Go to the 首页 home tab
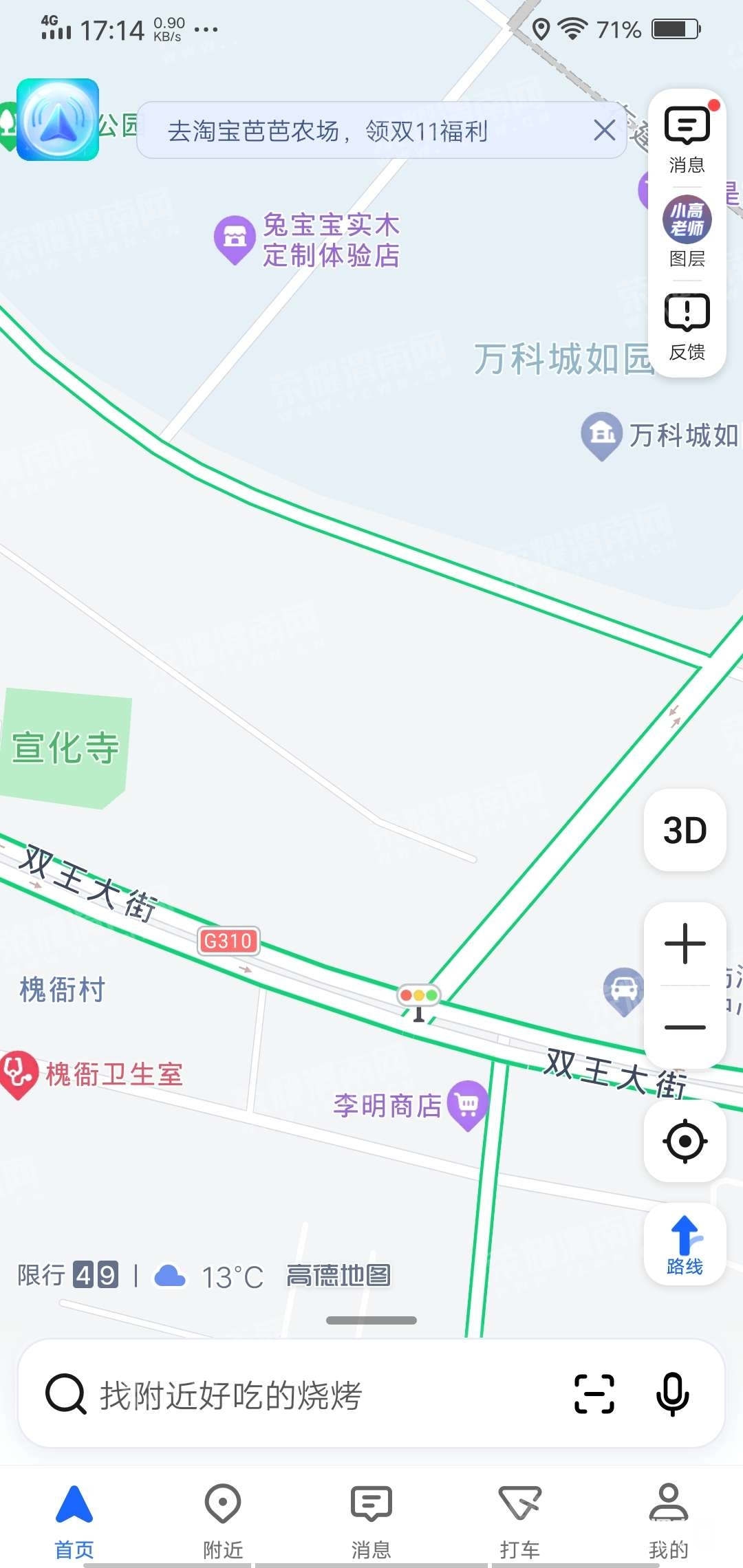Viewport: 743px width, 1568px height. pos(74,1520)
